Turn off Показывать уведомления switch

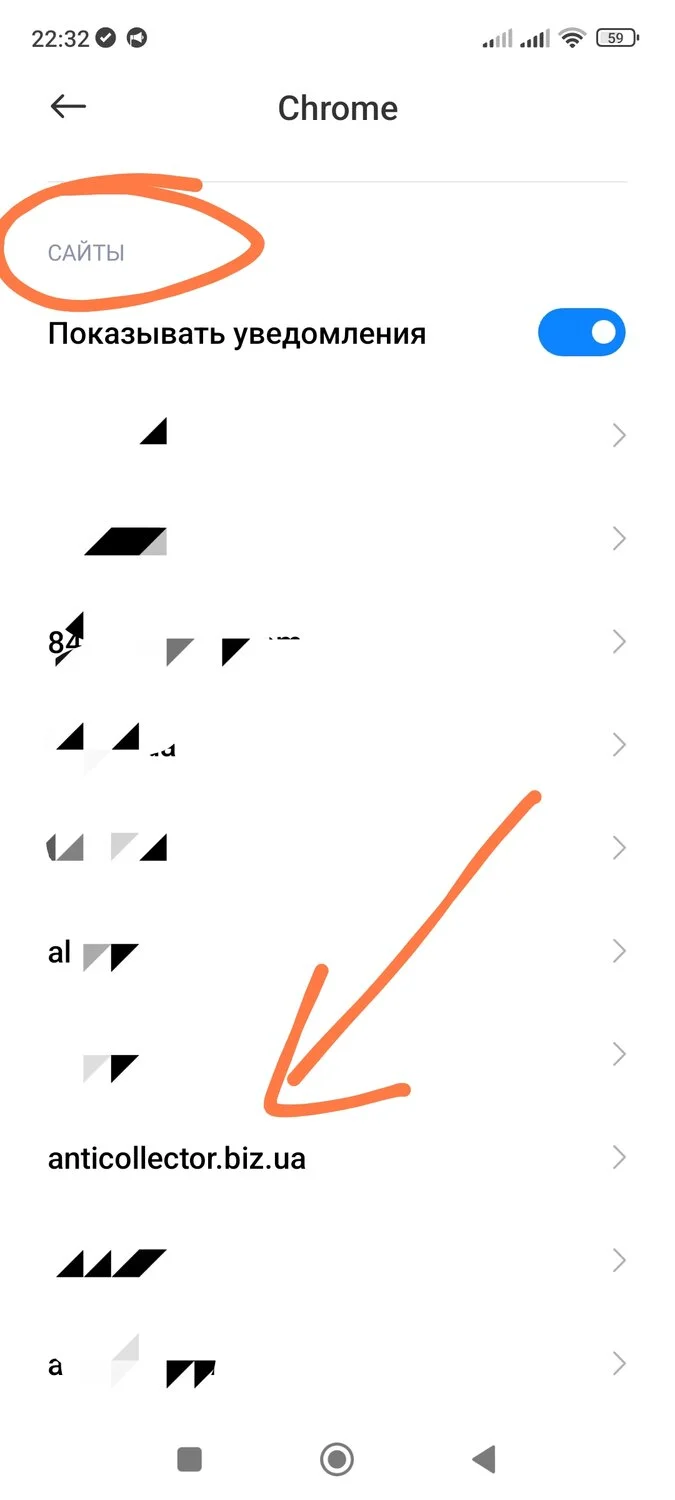click(581, 333)
